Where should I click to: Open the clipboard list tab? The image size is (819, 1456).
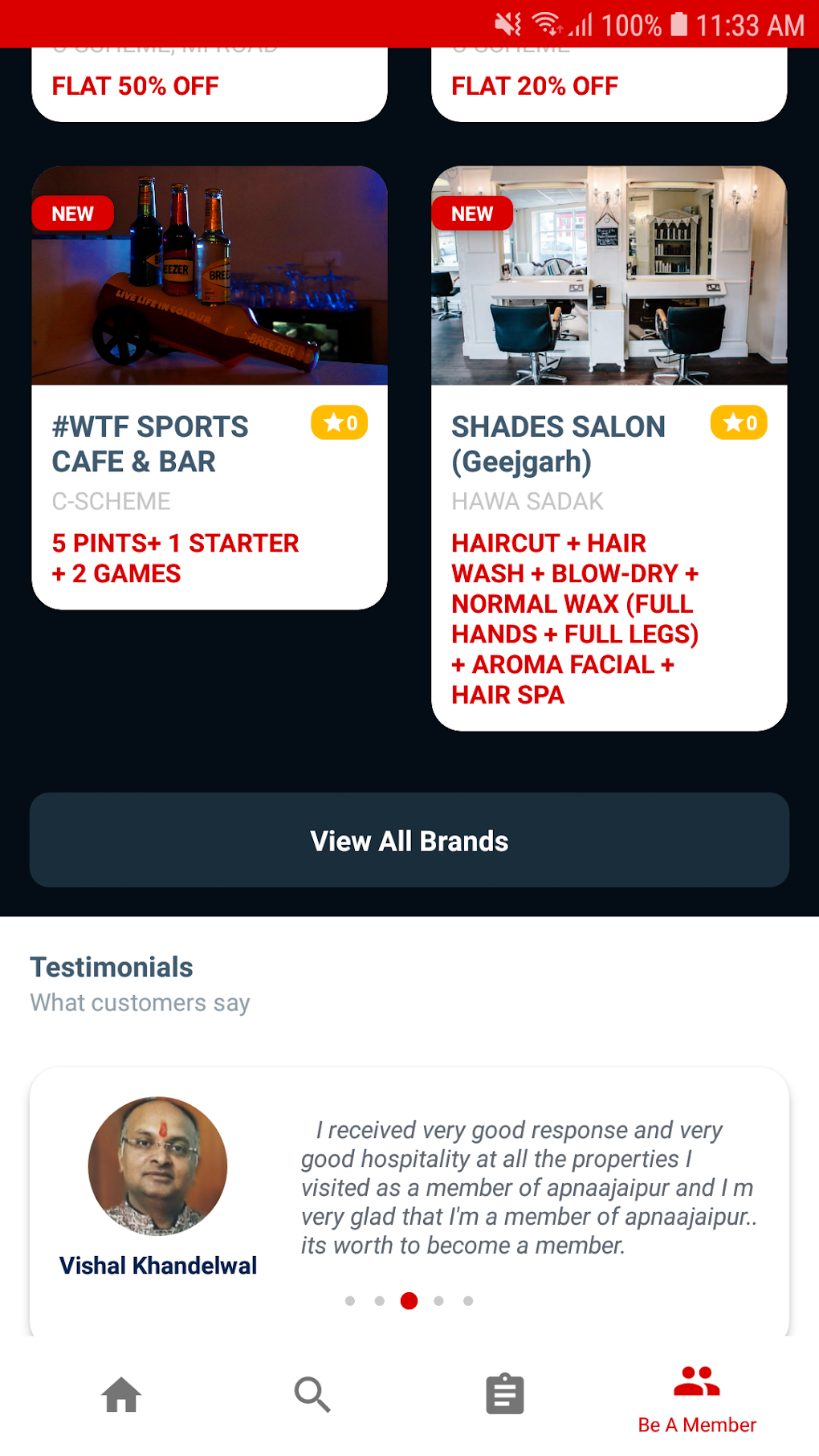pos(505,1395)
